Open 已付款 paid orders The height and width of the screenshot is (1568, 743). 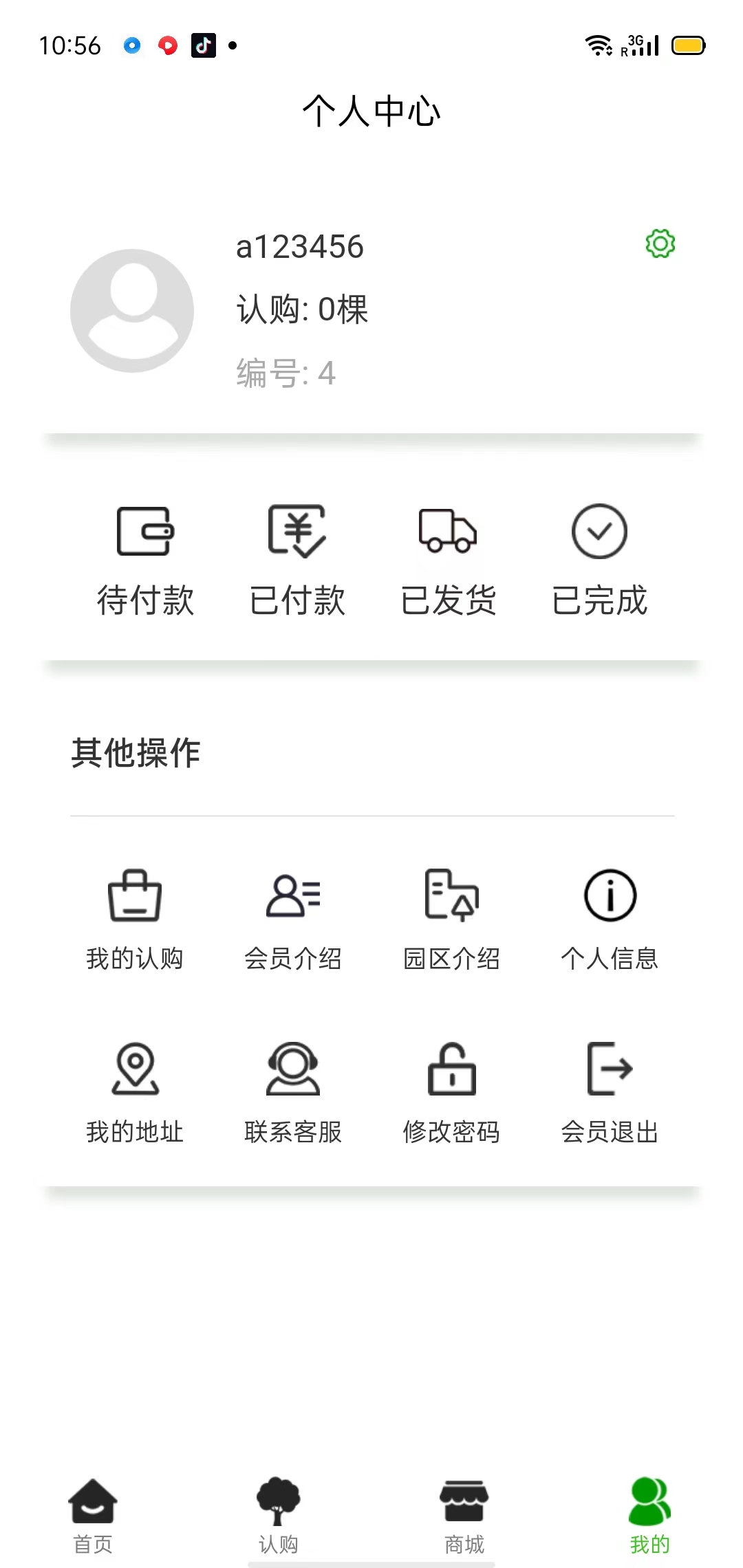(297, 560)
